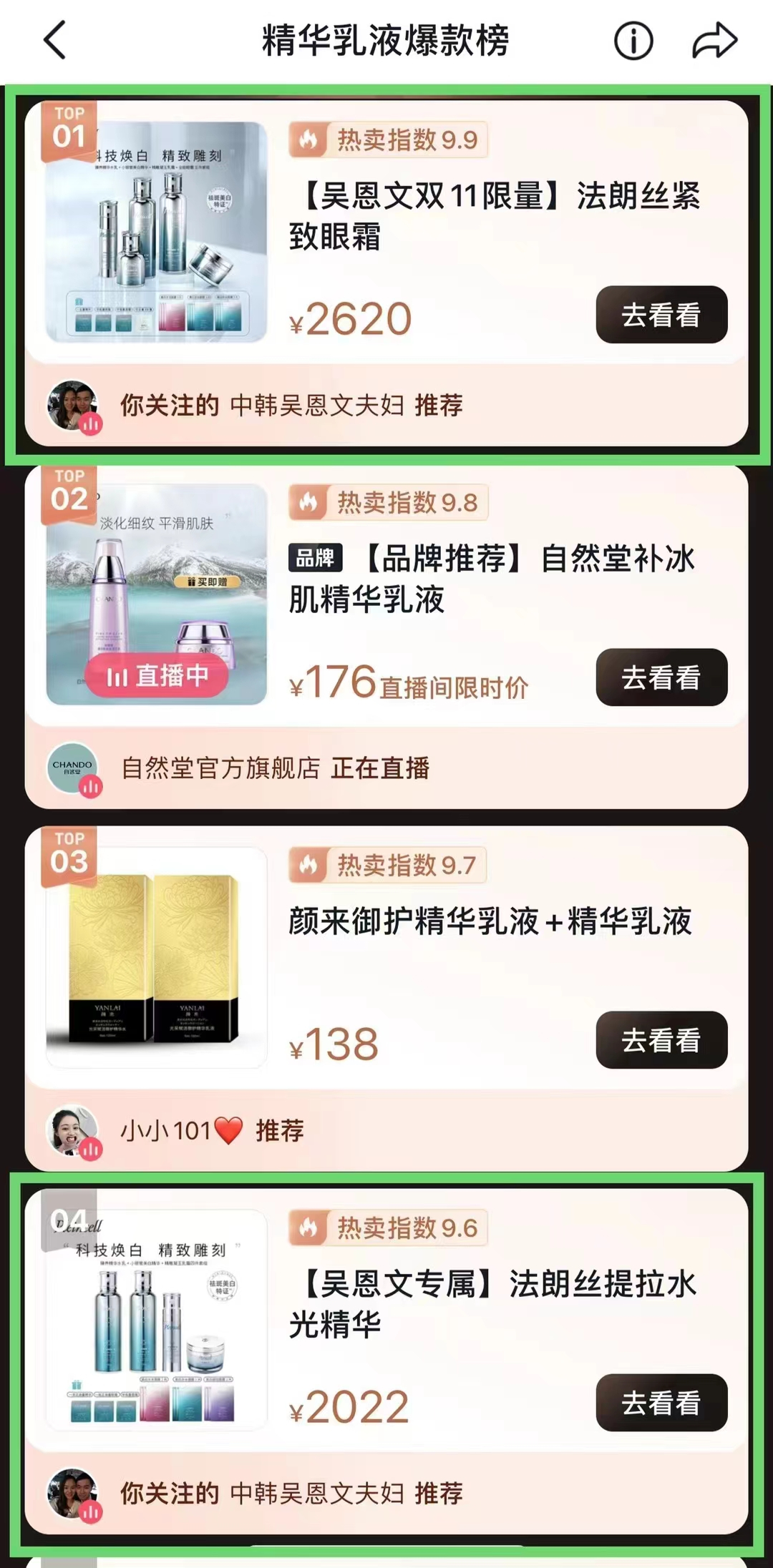The image size is (773, 1568).
Task: Go back from the 精华乳液爆款榜 page
Action: (56, 40)
